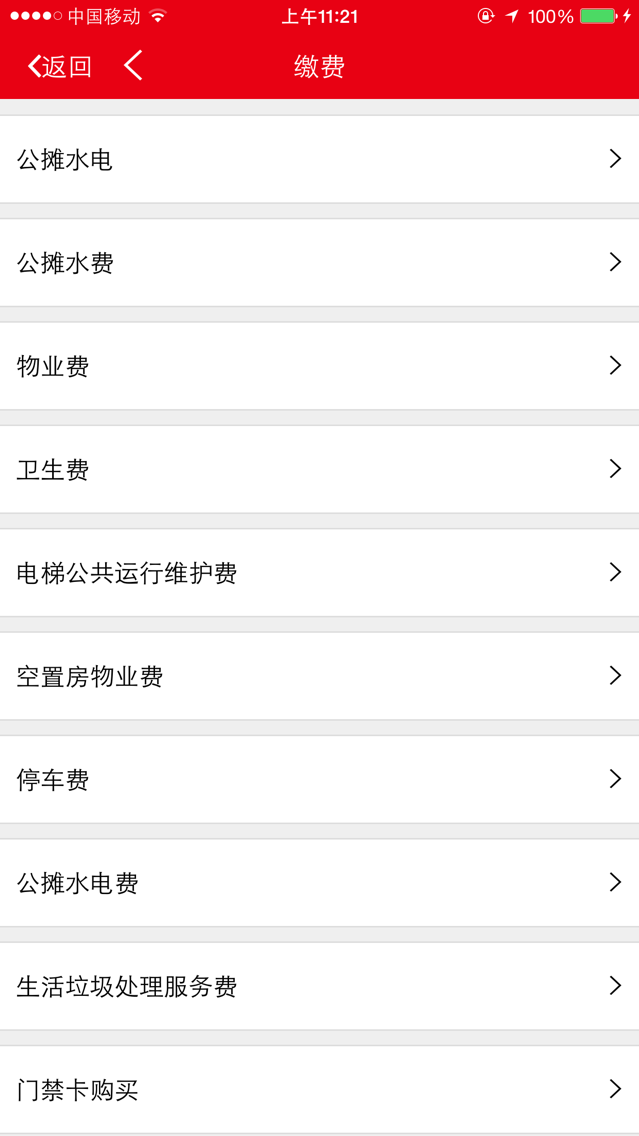The image size is (639, 1136).
Task: Open 电梯公共运行维护费
Action: click(320, 572)
